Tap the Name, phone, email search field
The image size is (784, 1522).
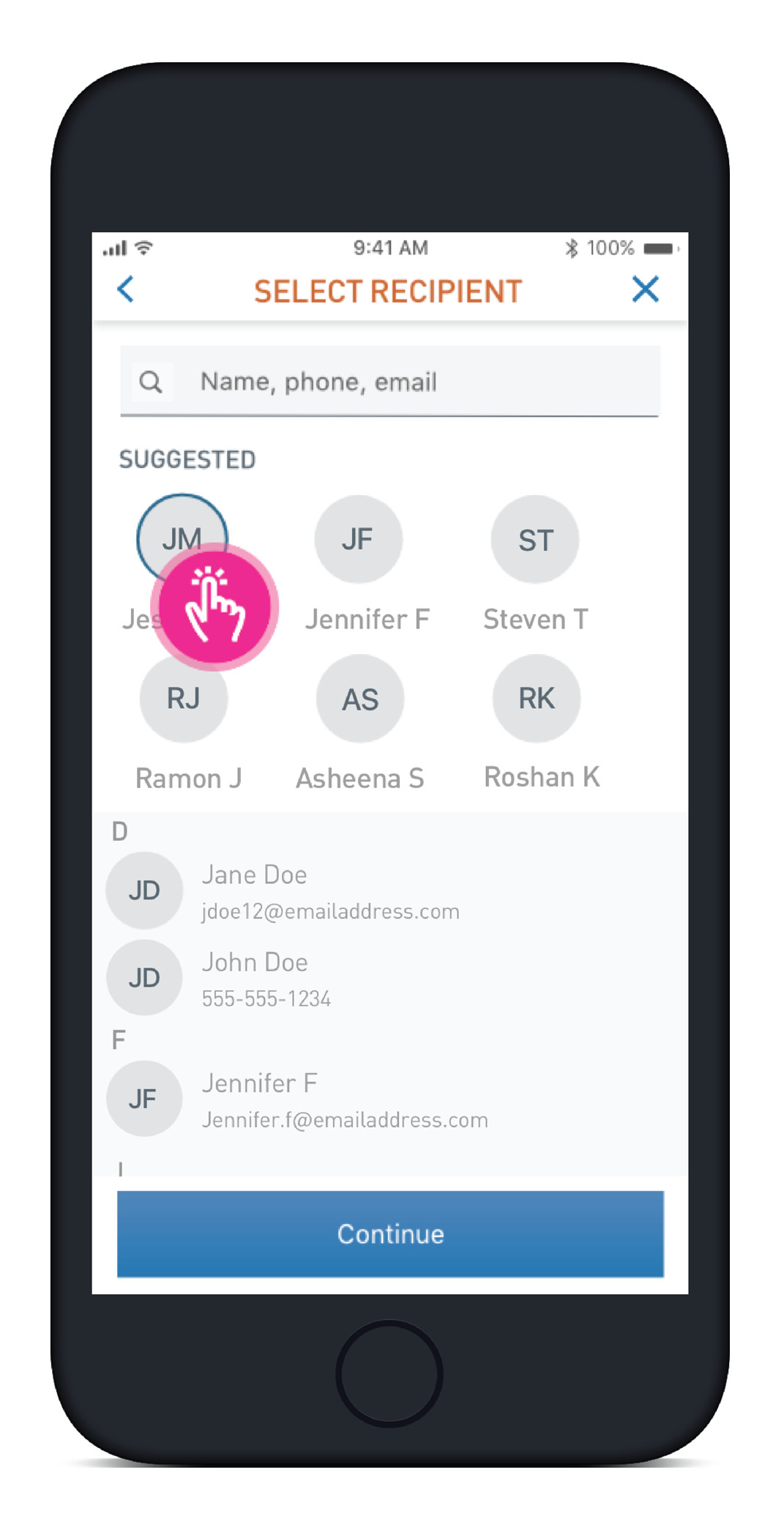[x=389, y=382]
